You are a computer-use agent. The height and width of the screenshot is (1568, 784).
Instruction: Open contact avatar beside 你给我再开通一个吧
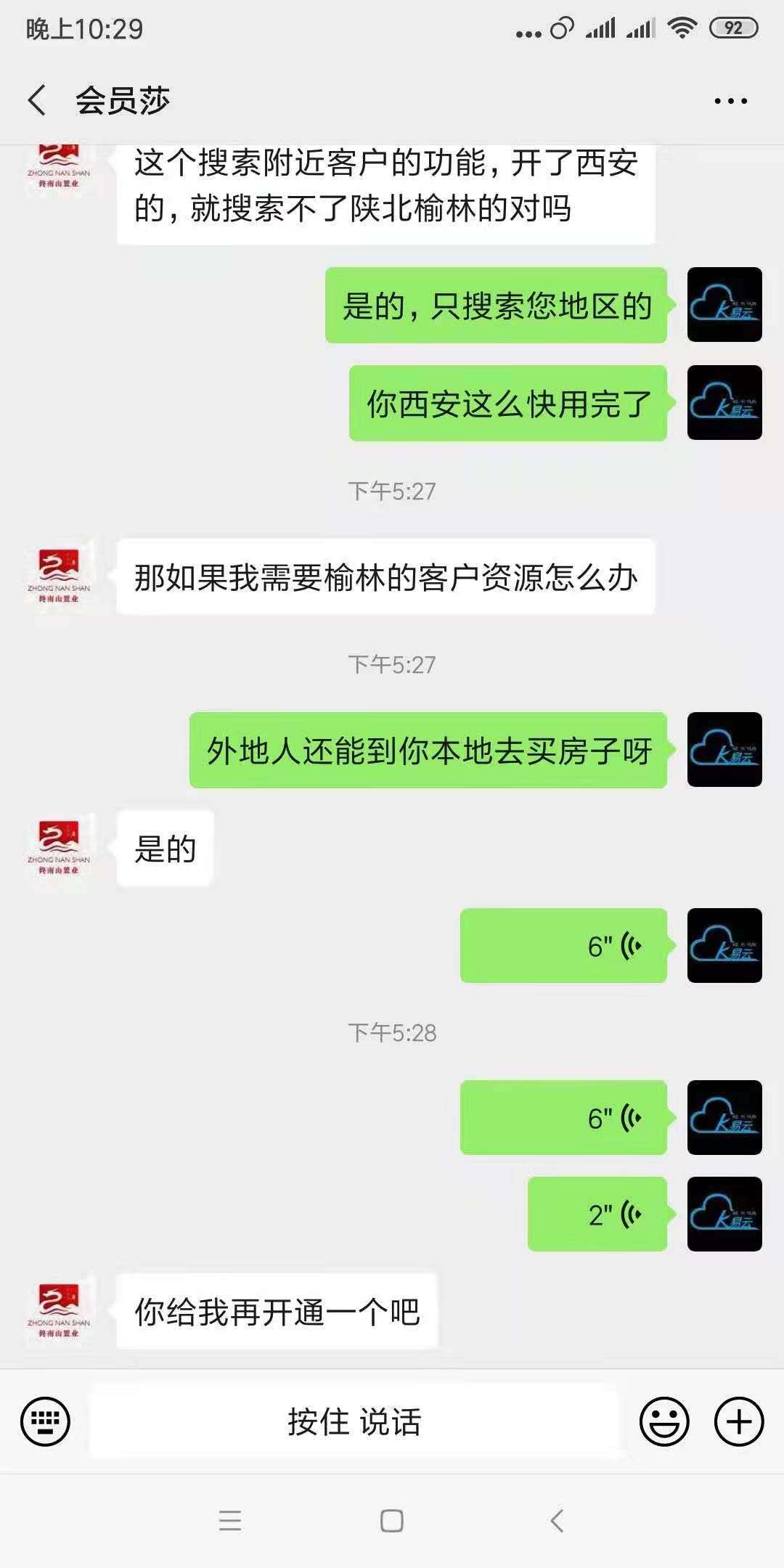pos(59,1311)
